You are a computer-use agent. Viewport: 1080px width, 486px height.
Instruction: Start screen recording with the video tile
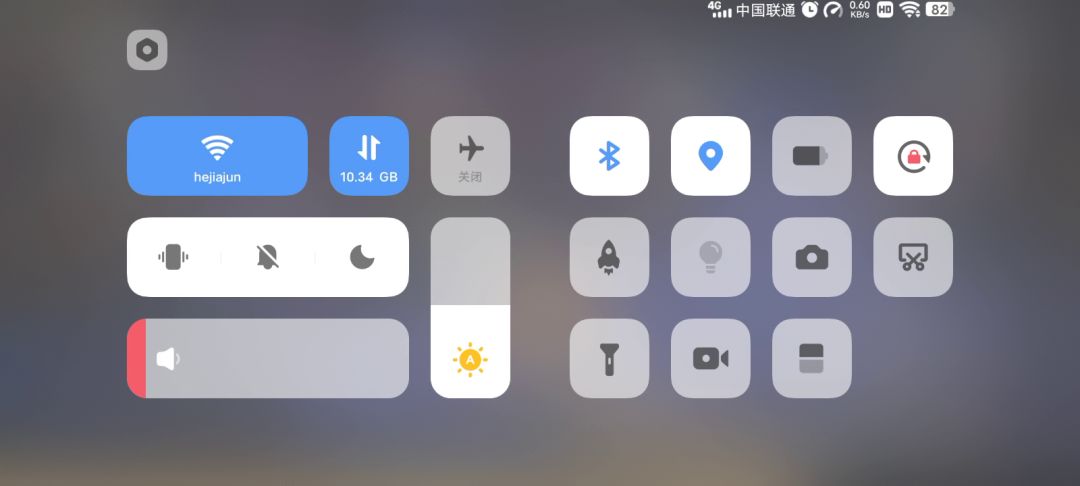click(x=710, y=358)
